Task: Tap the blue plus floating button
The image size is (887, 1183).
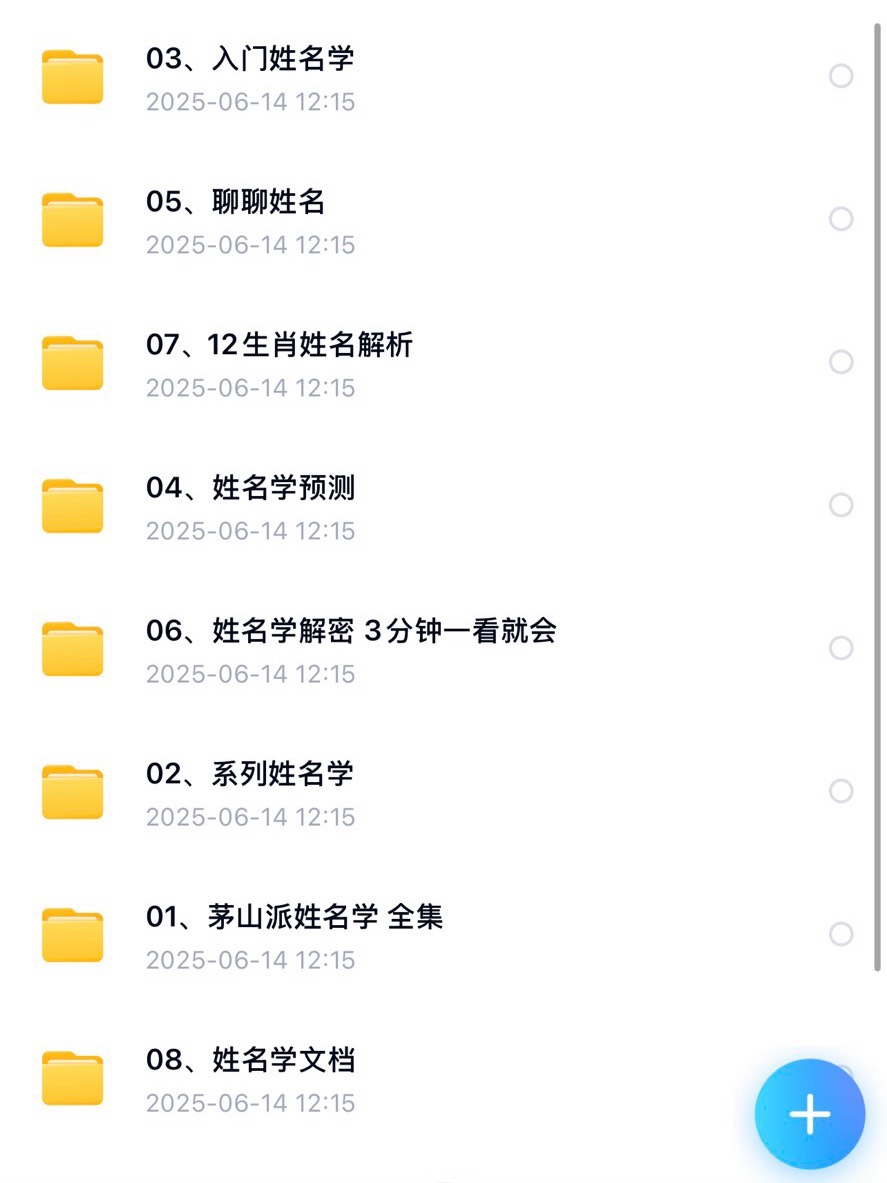Action: [809, 1114]
